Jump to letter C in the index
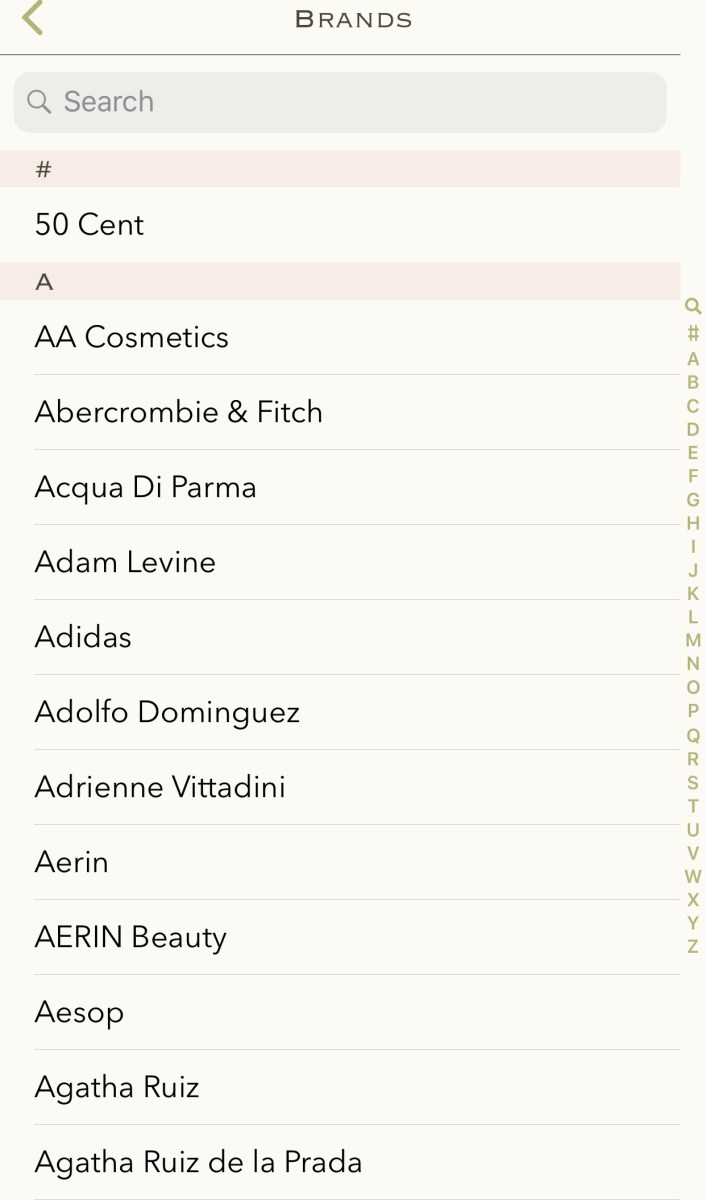The height and width of the screenshot is (1200, 706). point(693,406)
